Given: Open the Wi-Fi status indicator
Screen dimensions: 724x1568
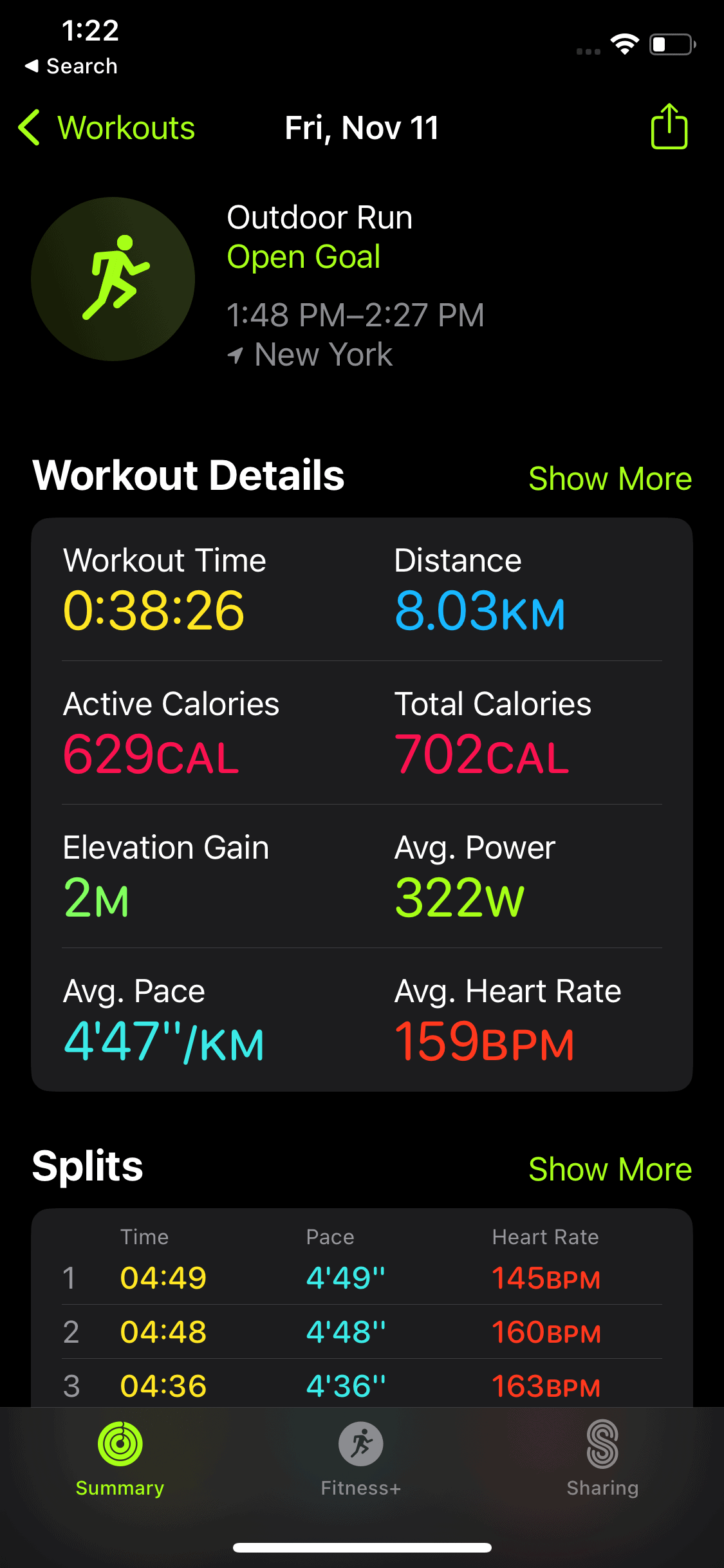Looking at the screenshot, I should pyautogui.click(x=622, y=43).
